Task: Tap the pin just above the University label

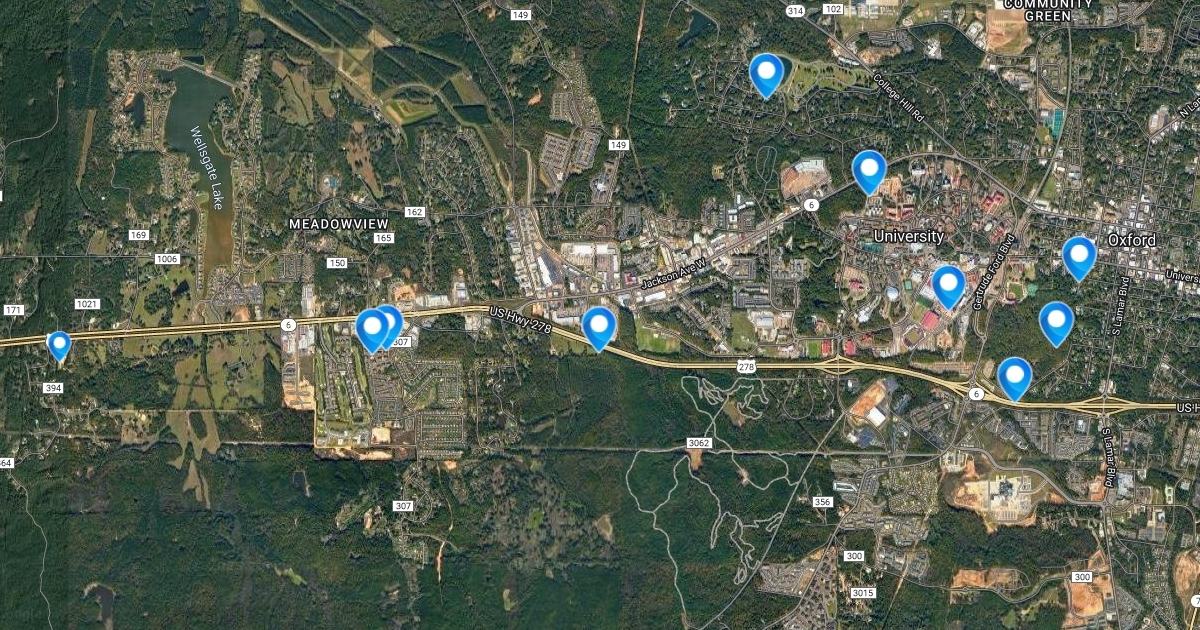Action: click(869, 169)
